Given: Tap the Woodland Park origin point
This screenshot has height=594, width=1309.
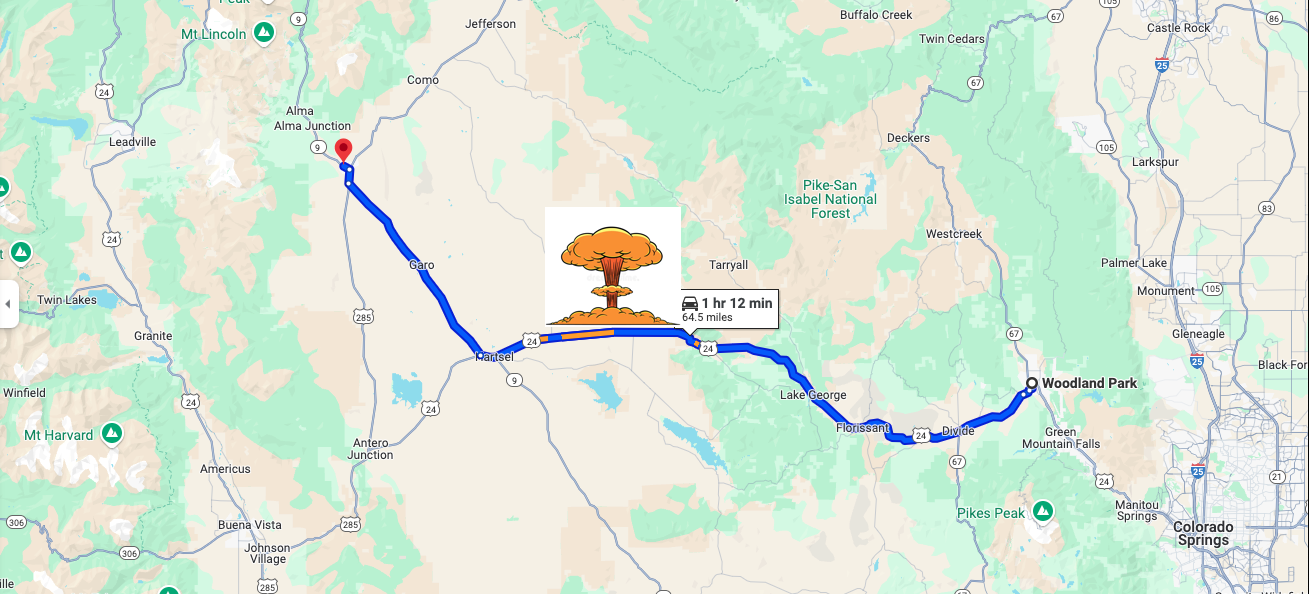Looking at the screenshot, I should pos(1032,384).
